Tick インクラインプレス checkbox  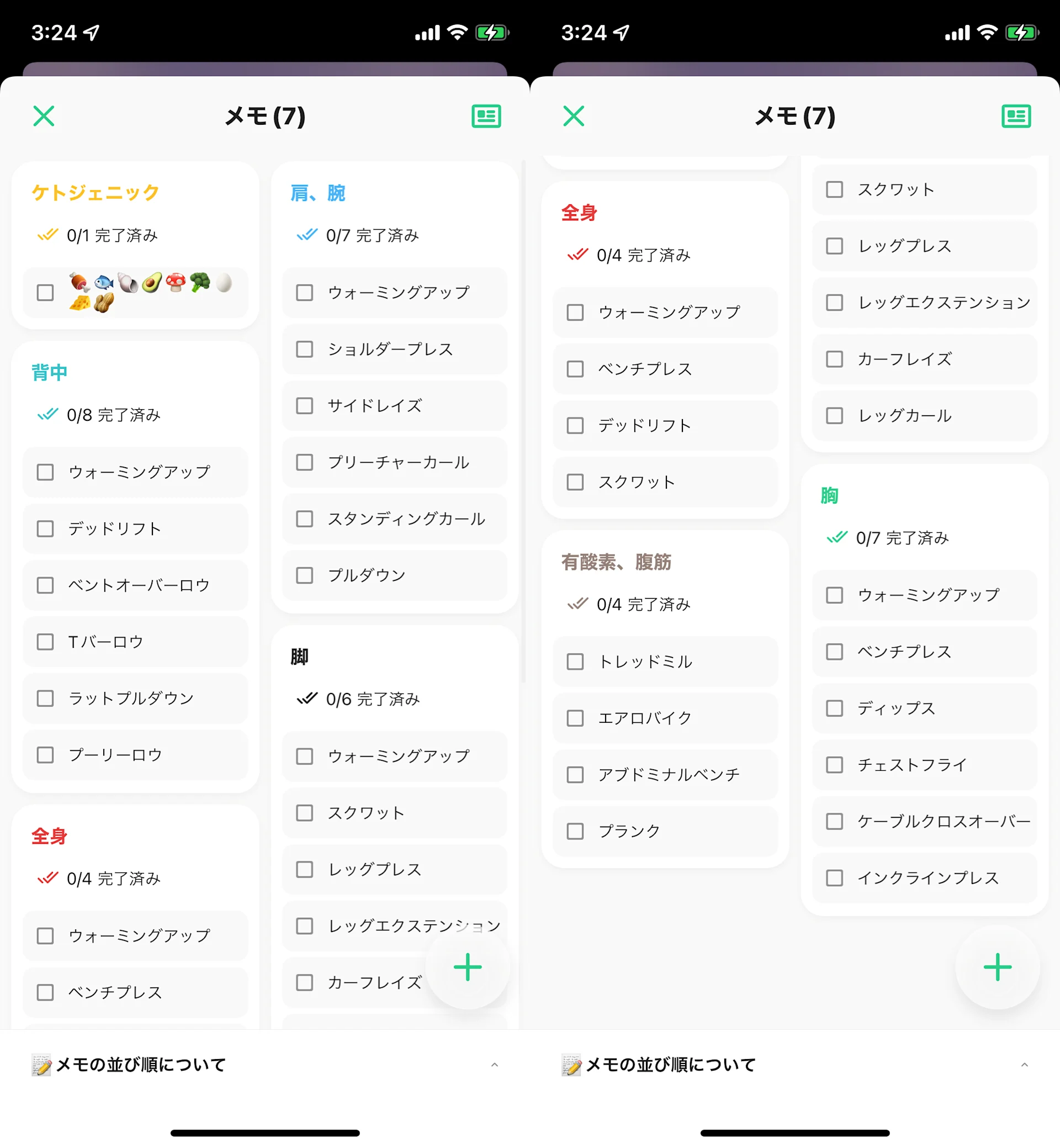click(835, 878)
